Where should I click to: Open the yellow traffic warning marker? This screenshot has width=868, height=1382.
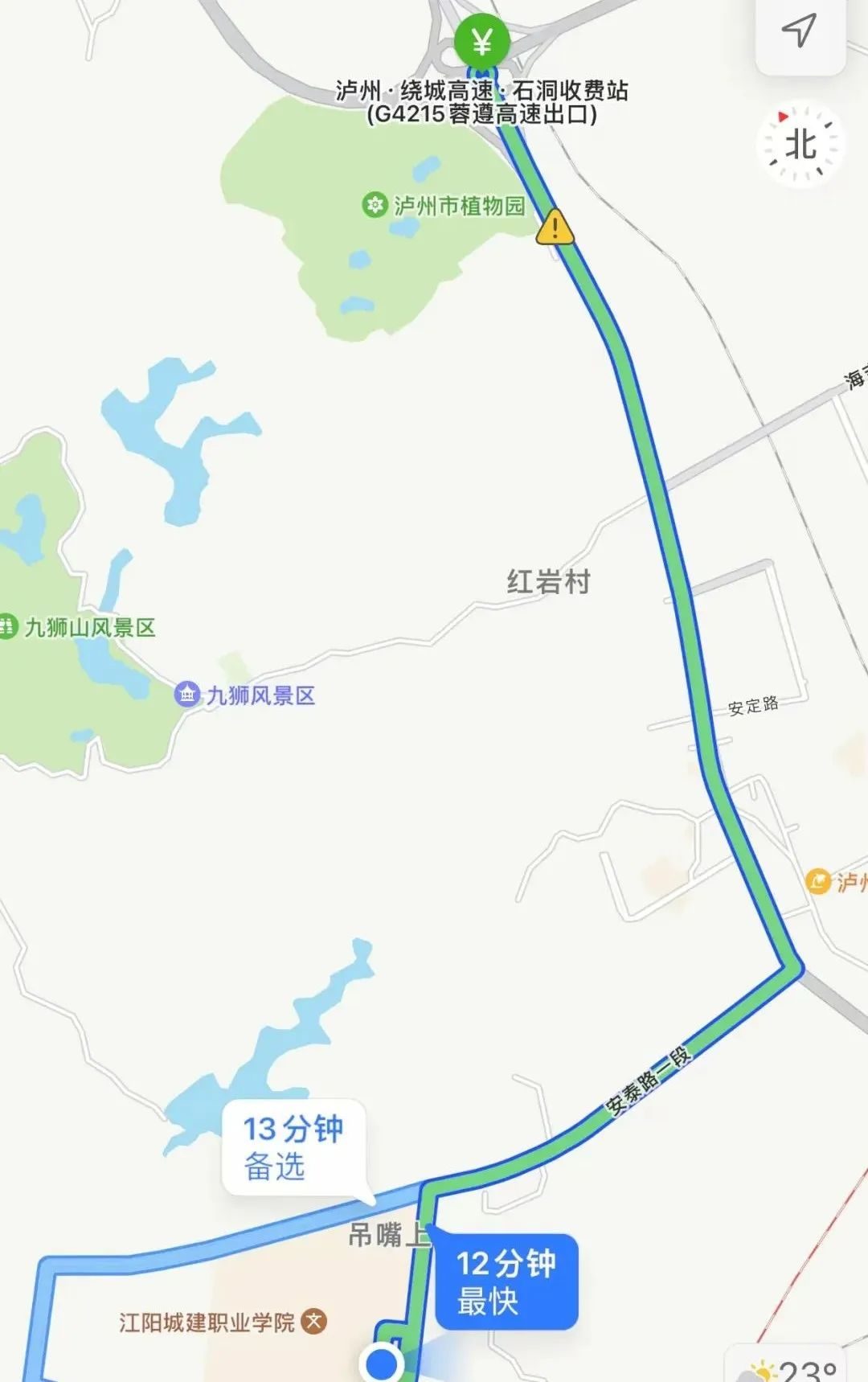point(555,228)
